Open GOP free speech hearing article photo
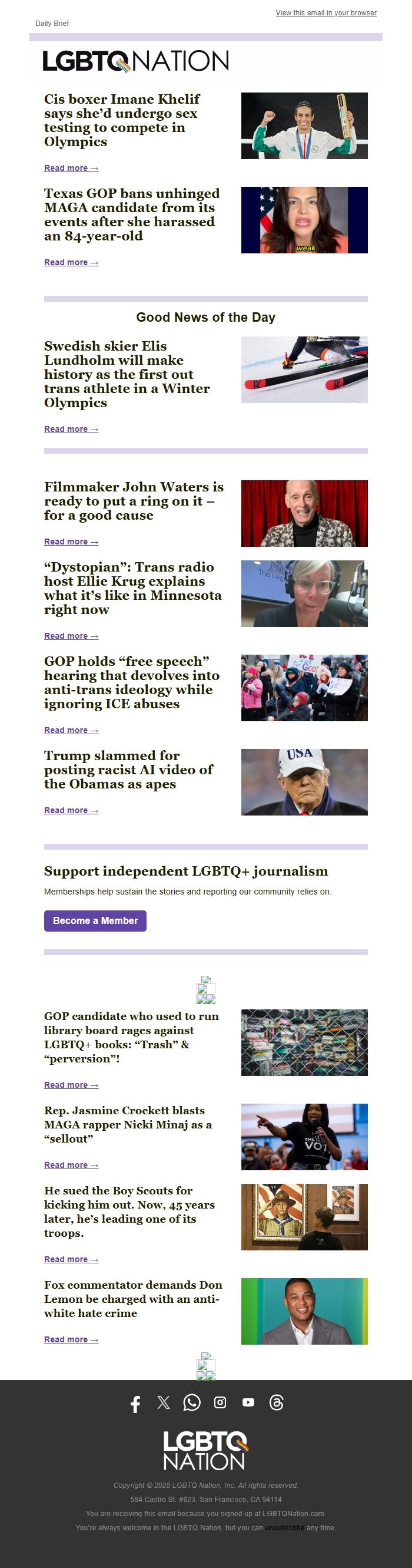Viewport: 412px width, 1568px height. 304,688
